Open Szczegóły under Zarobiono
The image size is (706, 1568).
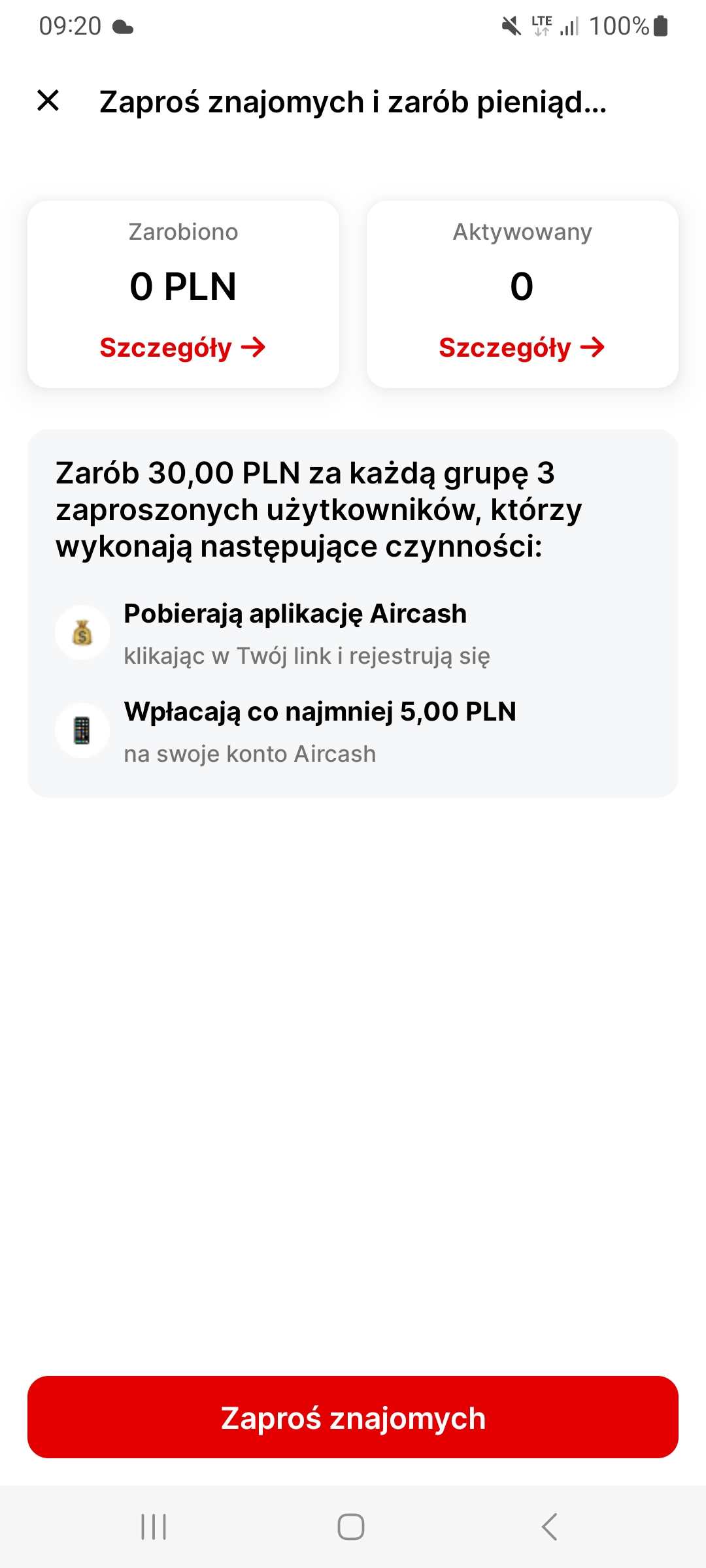(182, 348)
